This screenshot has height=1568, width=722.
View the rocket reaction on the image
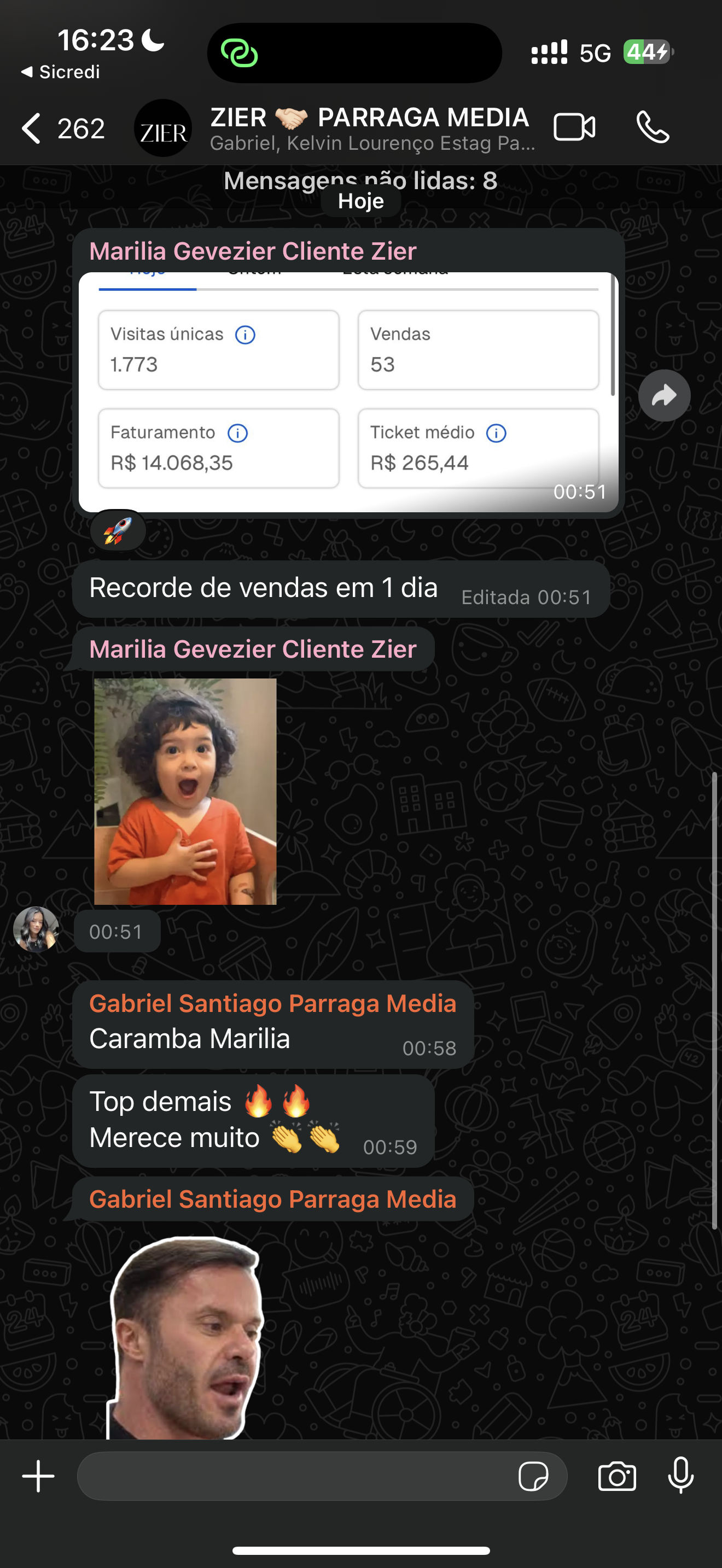coord(118,530)
